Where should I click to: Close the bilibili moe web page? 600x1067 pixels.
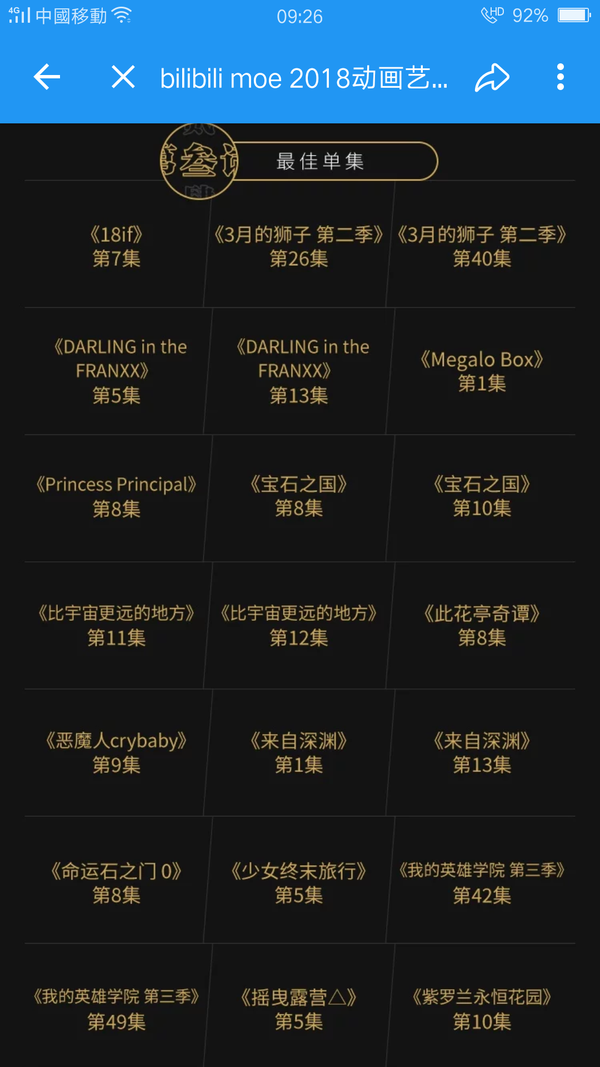123,78
